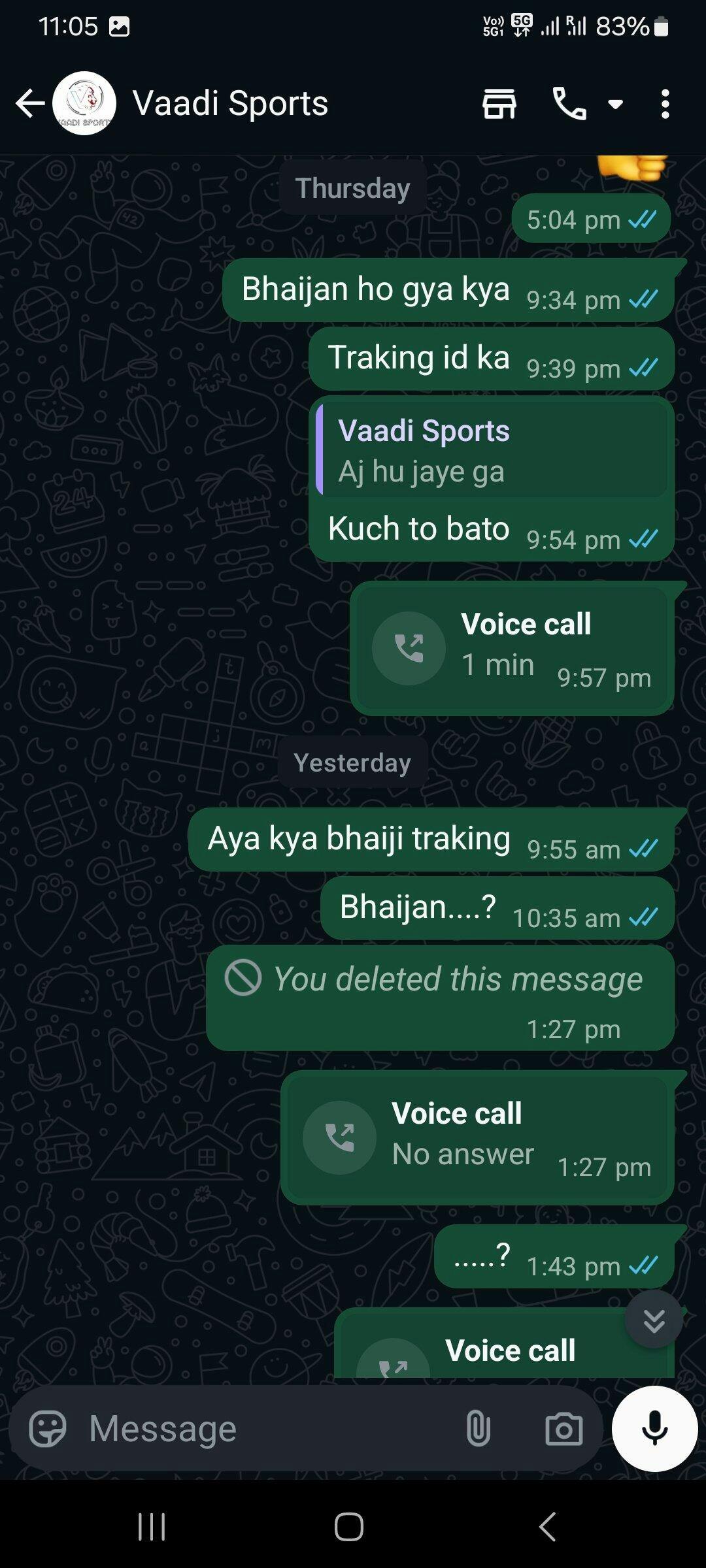Screen dimensions: 706x1568
Task: Tap the 1 min voice call entry
Action: pos(512,648)
